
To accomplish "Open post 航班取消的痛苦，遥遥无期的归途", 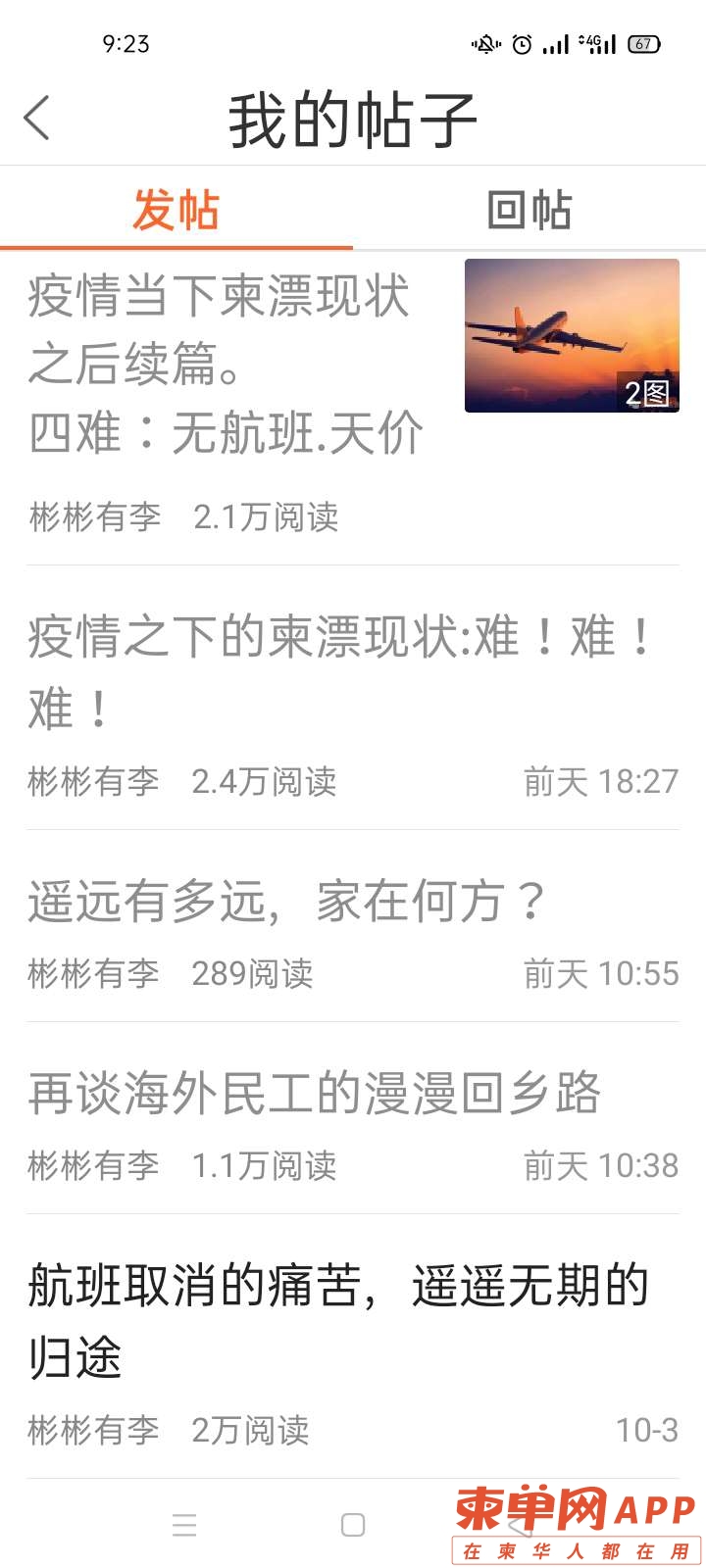I will pyautogui.click(x=338, y=1320).
